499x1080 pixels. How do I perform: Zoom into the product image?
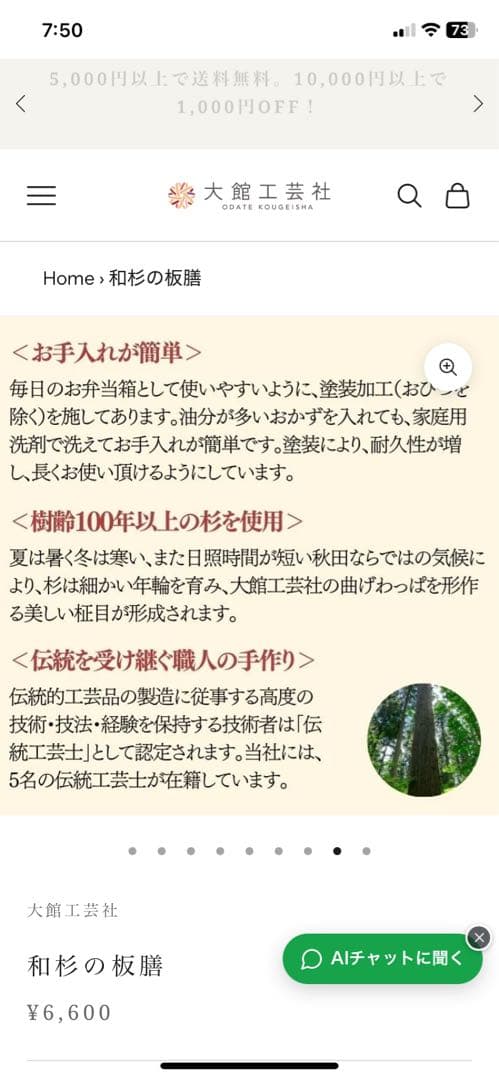448,366
